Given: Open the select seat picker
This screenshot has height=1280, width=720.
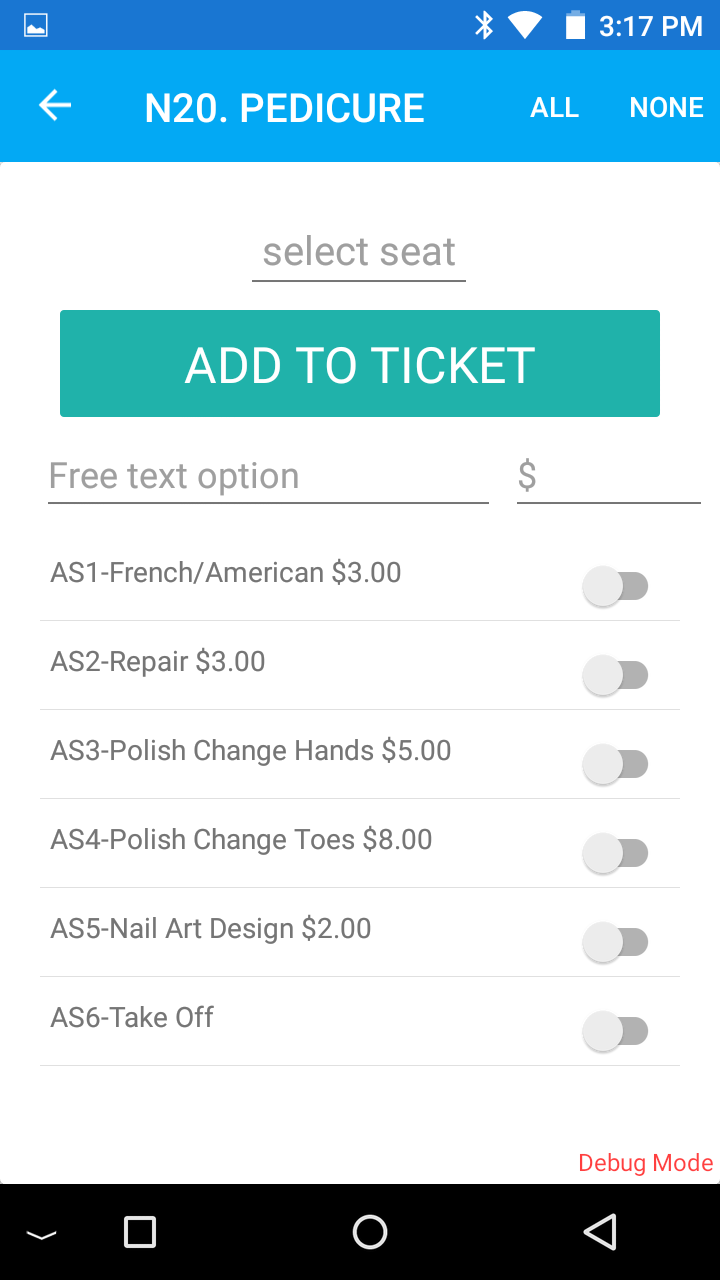Looking at the screenshot, I should pos(358,251).
